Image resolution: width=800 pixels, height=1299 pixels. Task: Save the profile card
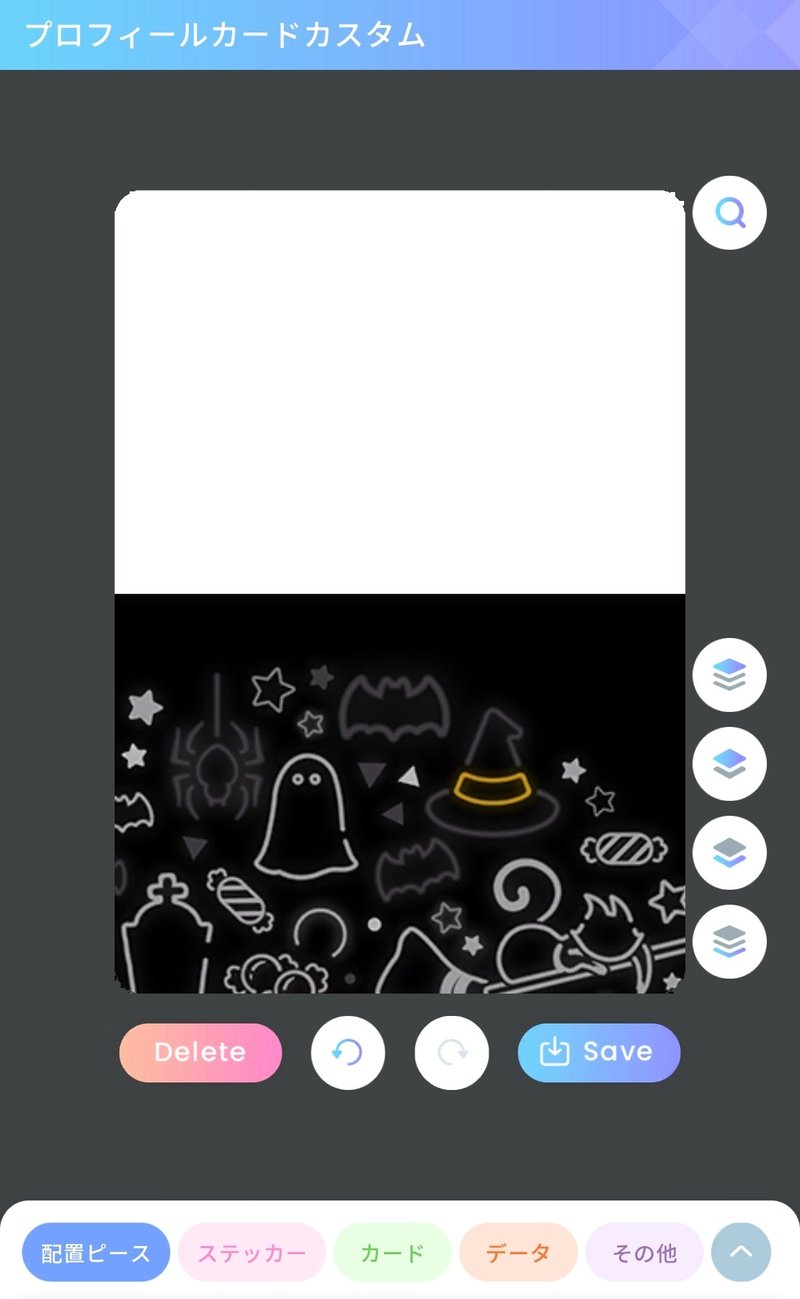coord(598,1052)
